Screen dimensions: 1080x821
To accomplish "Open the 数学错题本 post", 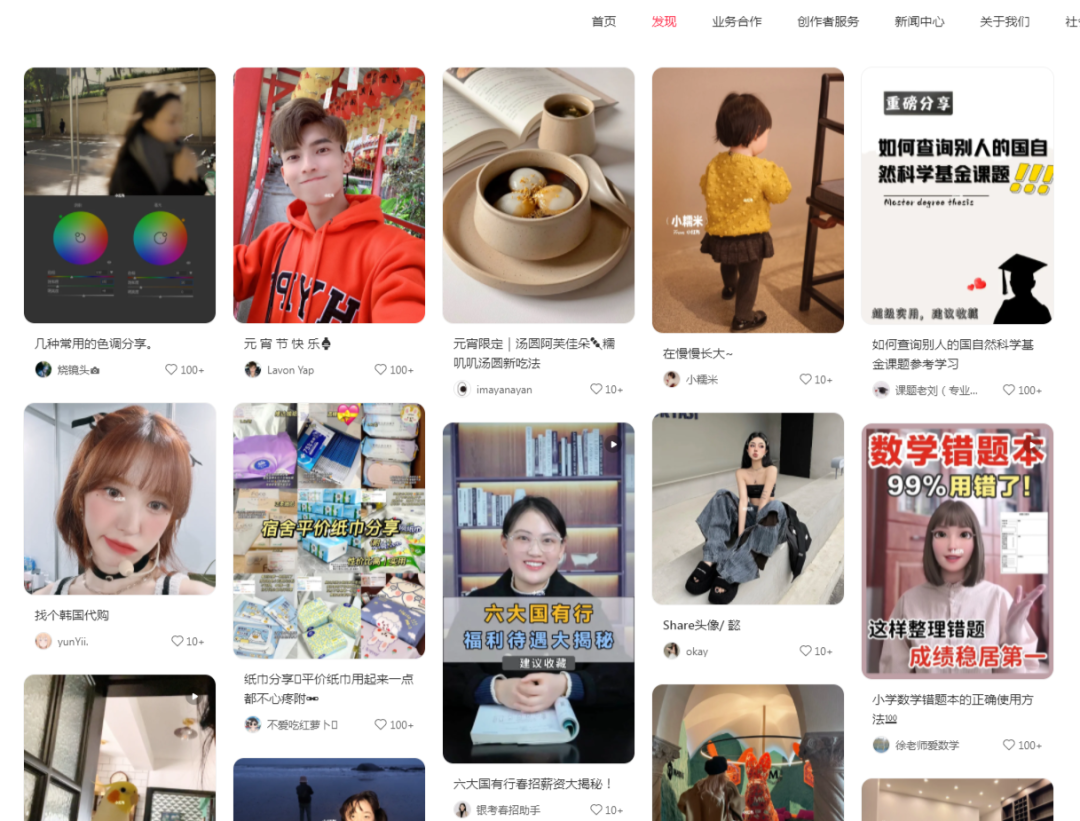I will [x=957, y=550].
